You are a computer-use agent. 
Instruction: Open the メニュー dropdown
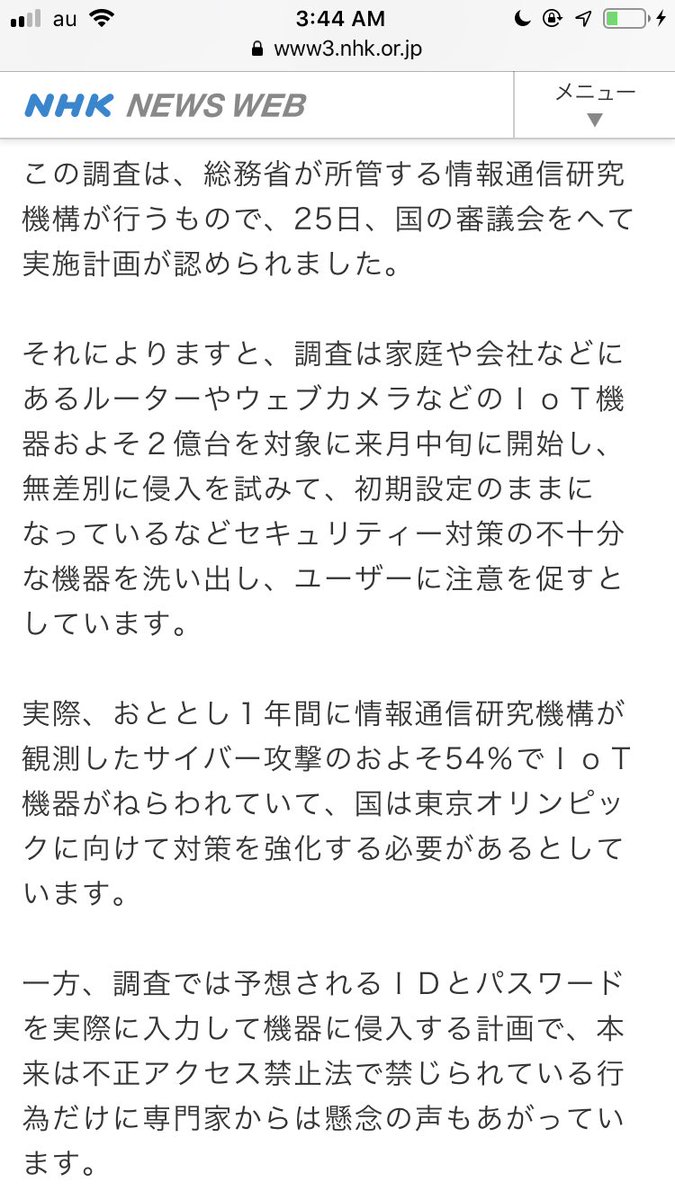pyautogui.click(x=594, y=105)
